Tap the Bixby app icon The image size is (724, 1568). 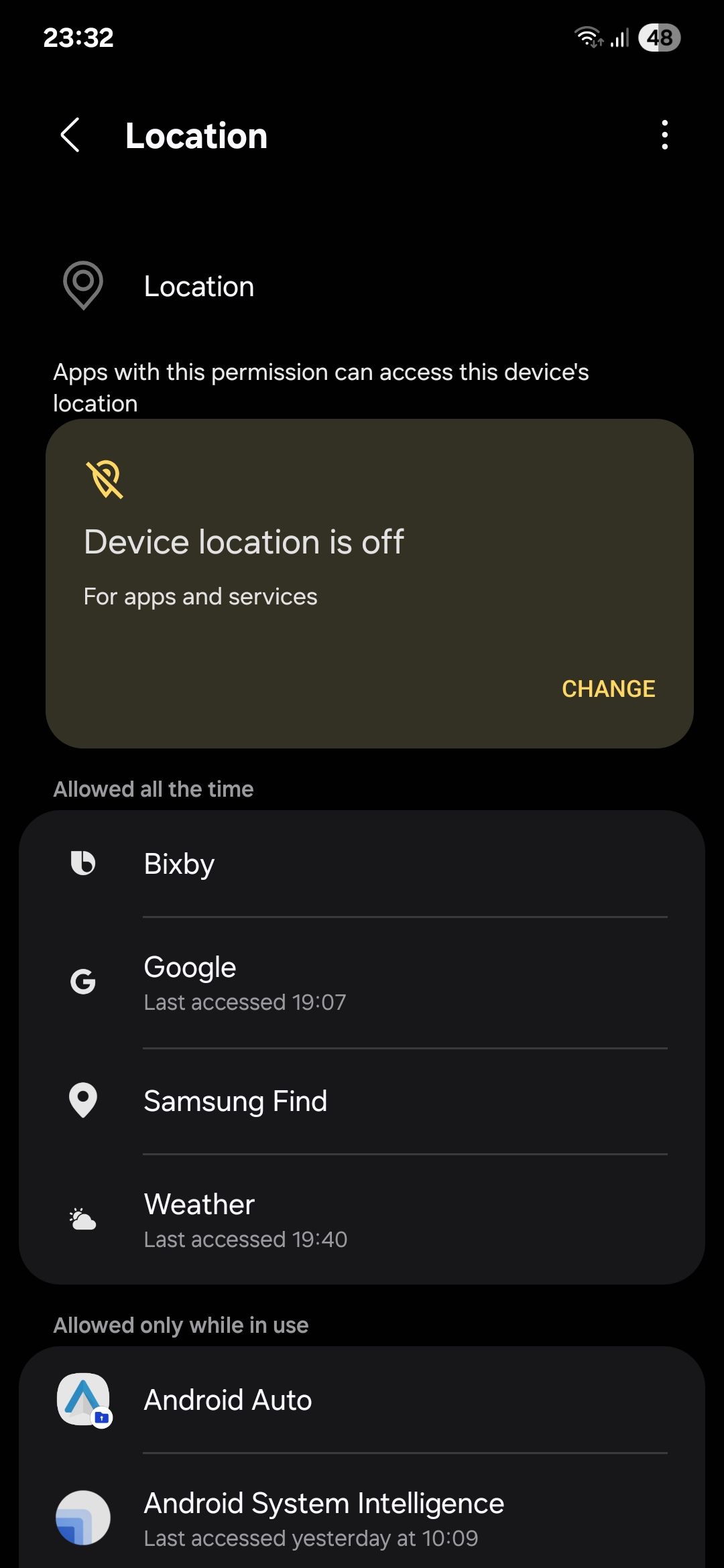[83, 864]
